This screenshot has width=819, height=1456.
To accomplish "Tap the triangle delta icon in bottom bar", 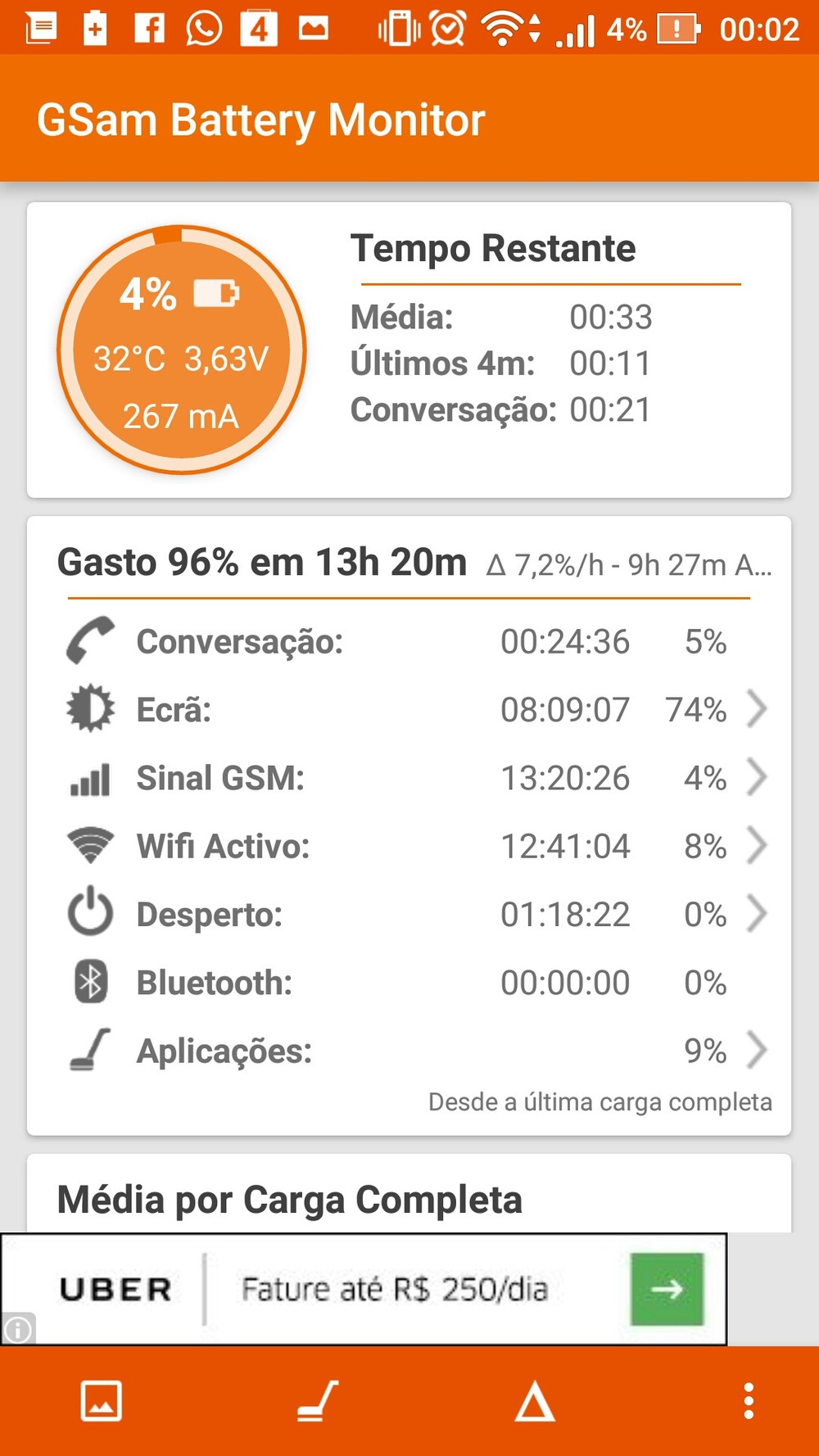I will 535,1401.
